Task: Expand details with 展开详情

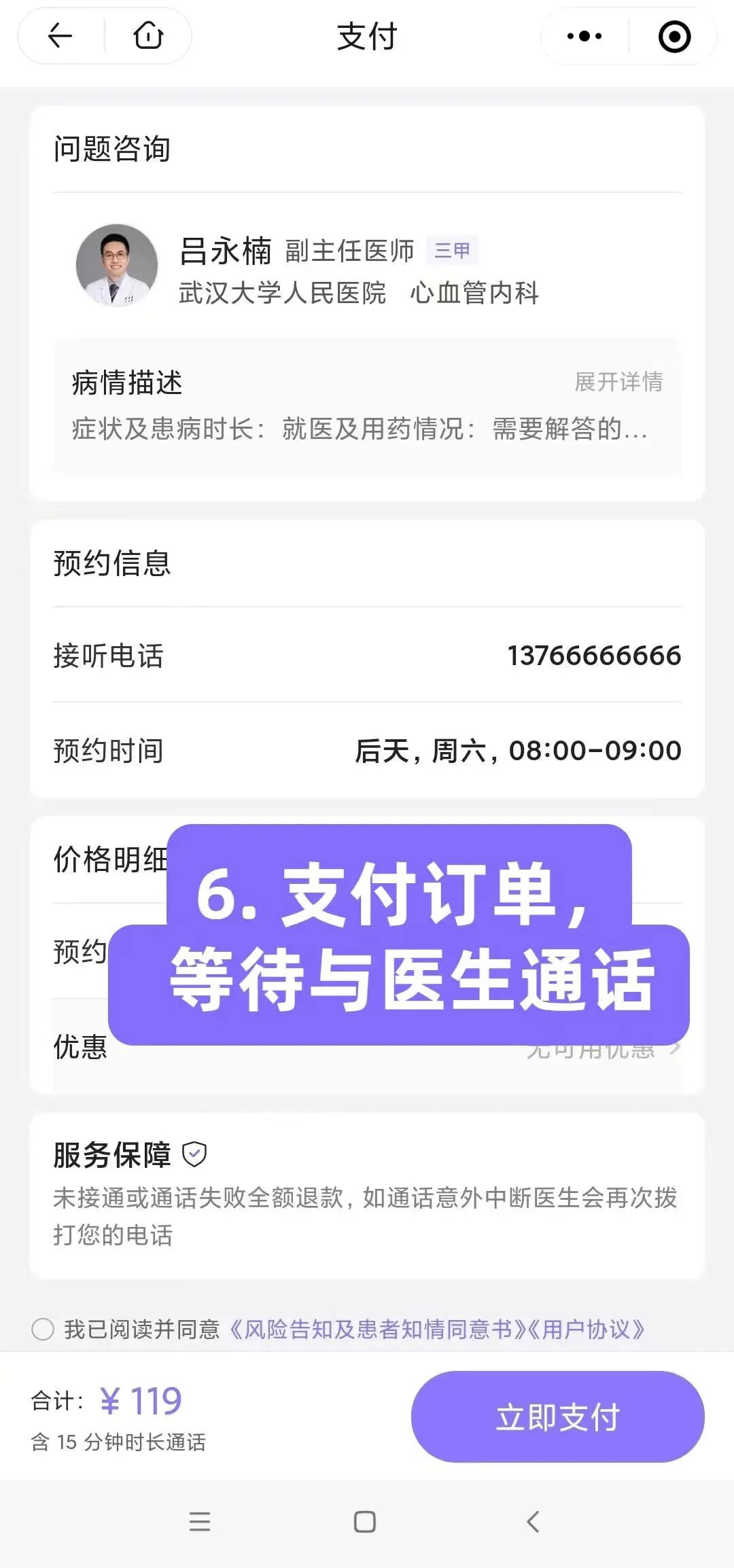Action: tap(618, 382)
